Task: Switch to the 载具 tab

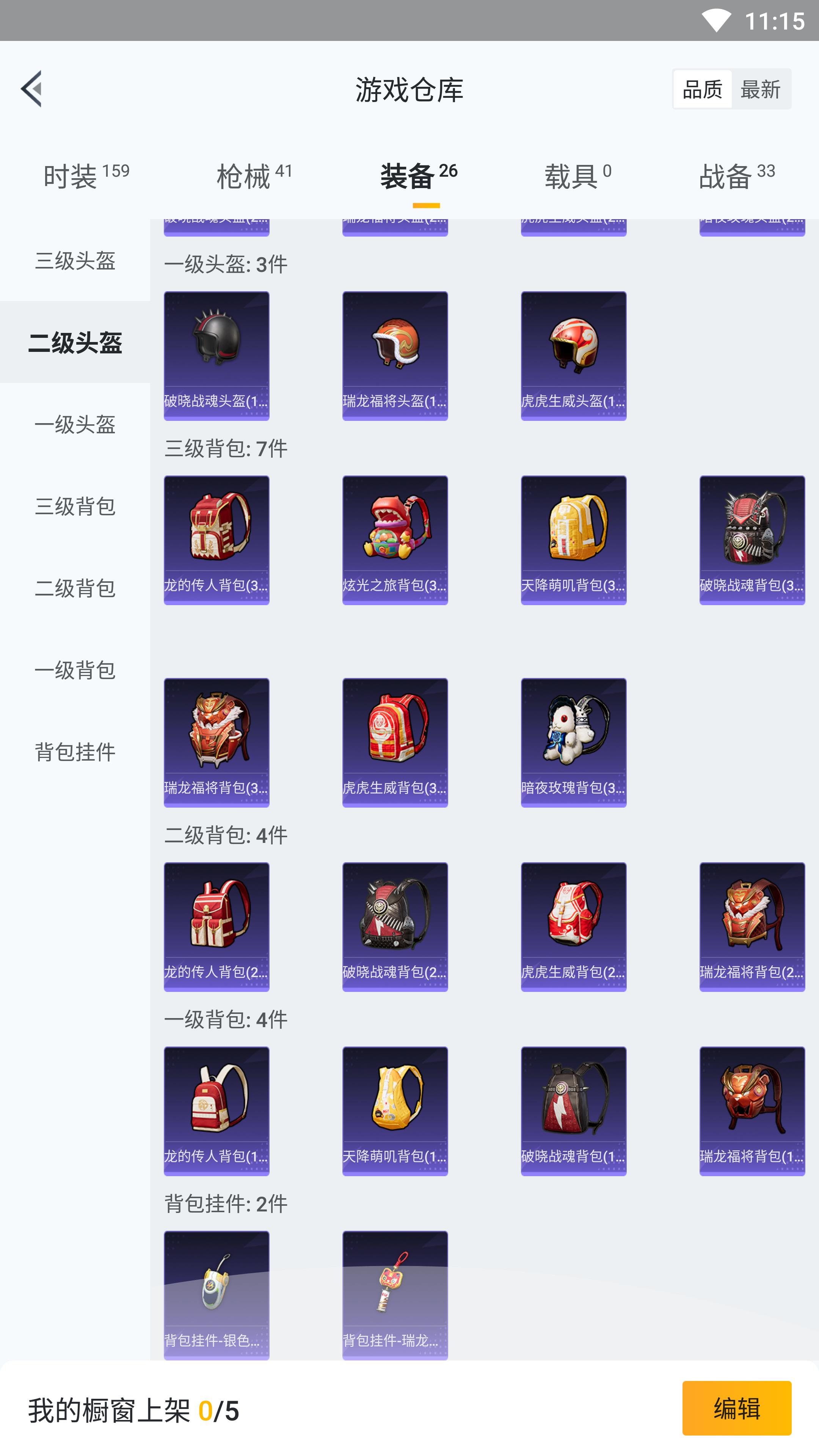Action: tap(577, 176)
